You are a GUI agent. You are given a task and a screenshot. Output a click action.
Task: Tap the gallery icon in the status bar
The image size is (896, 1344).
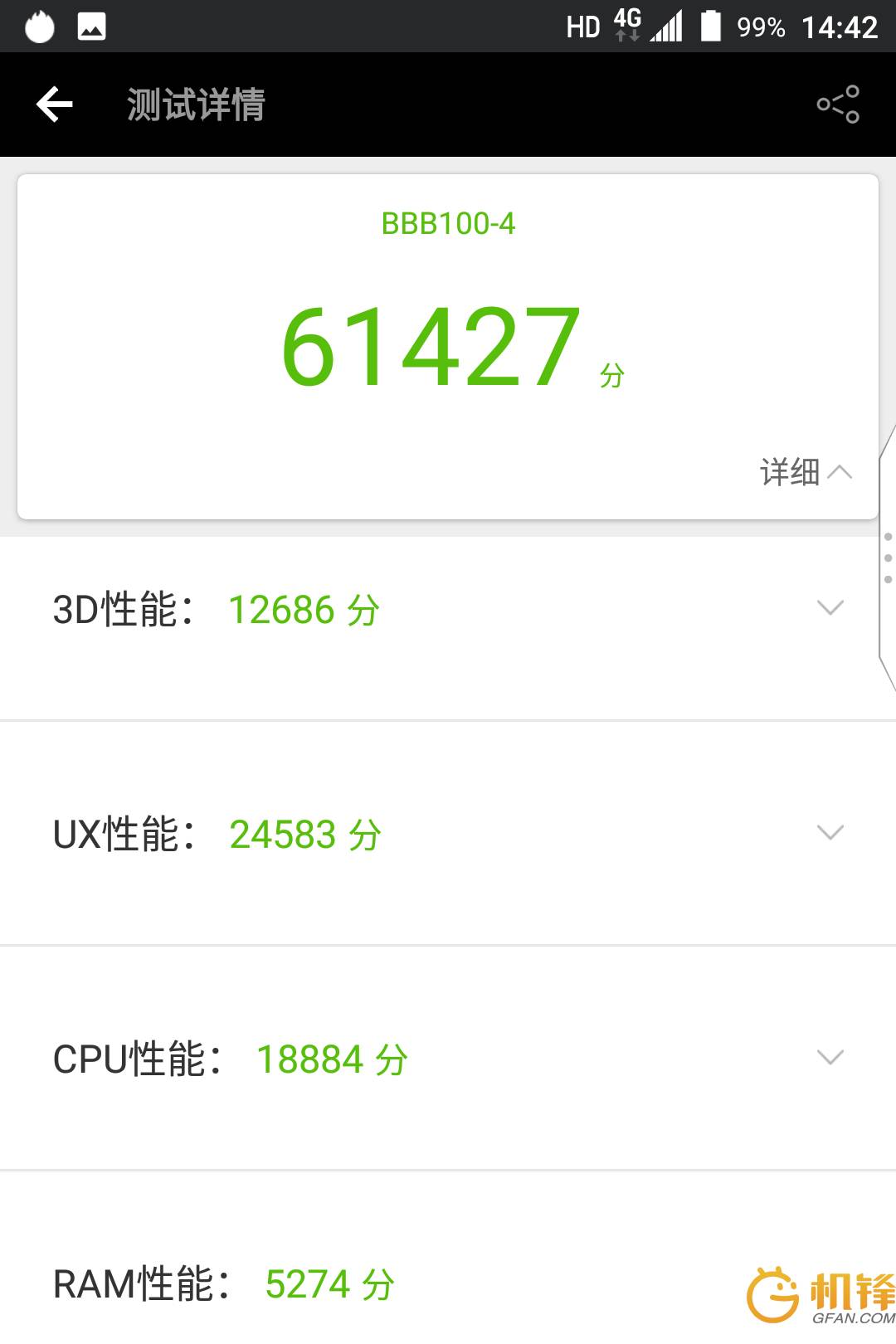(x=91, y=27)
